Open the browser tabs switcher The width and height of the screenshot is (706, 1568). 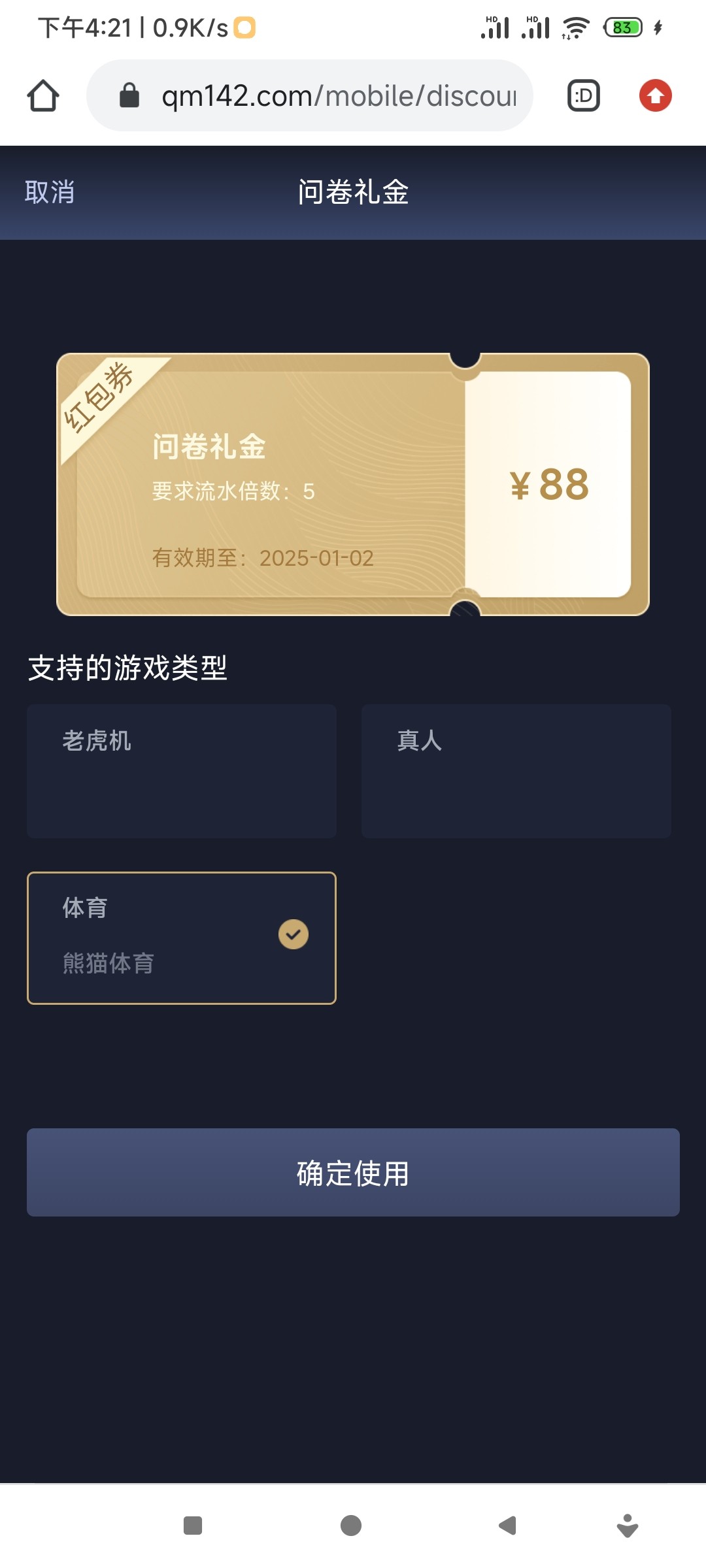click(583, 96)
